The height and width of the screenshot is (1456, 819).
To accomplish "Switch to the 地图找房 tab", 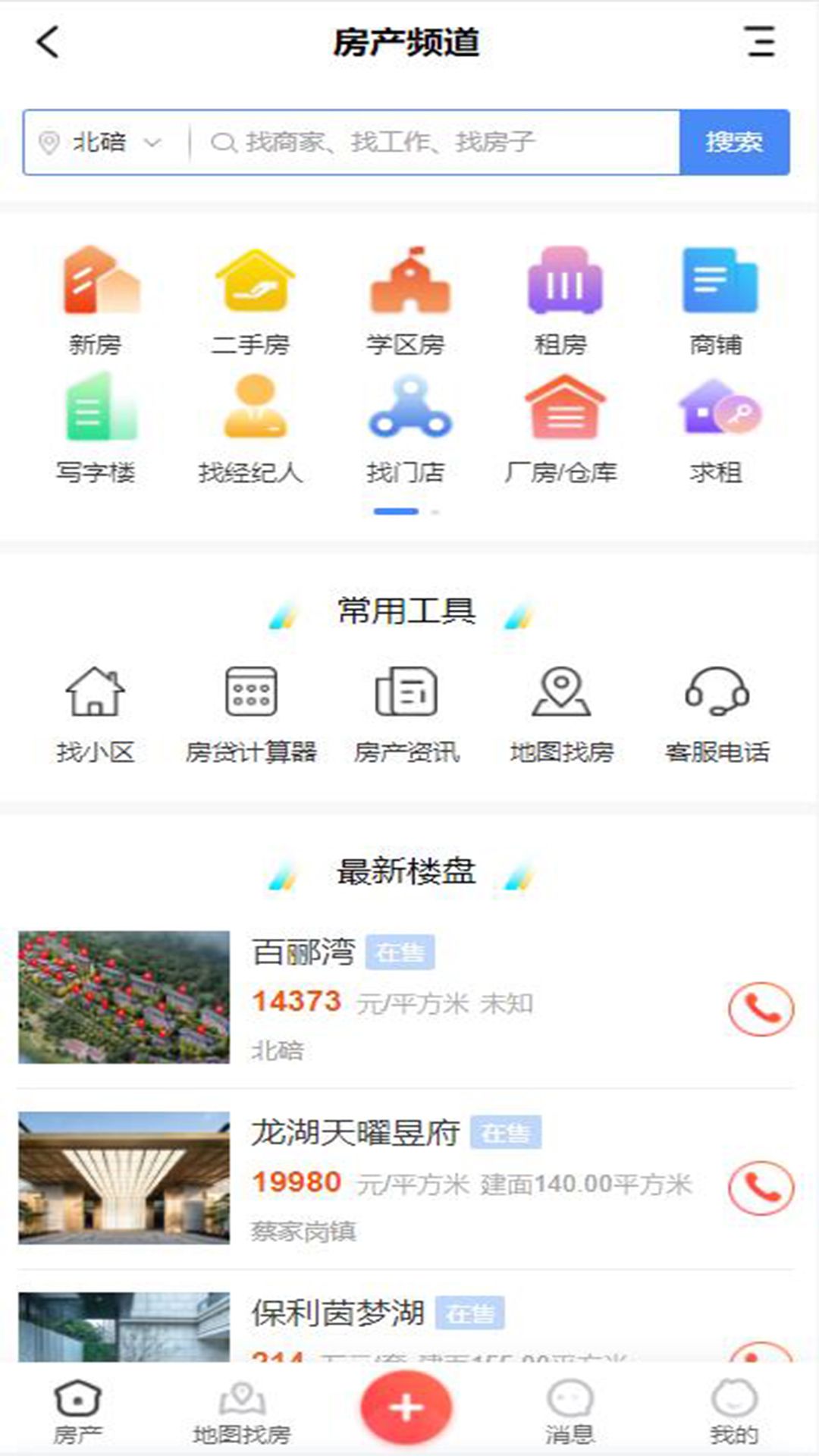I will coord(242,1412).
